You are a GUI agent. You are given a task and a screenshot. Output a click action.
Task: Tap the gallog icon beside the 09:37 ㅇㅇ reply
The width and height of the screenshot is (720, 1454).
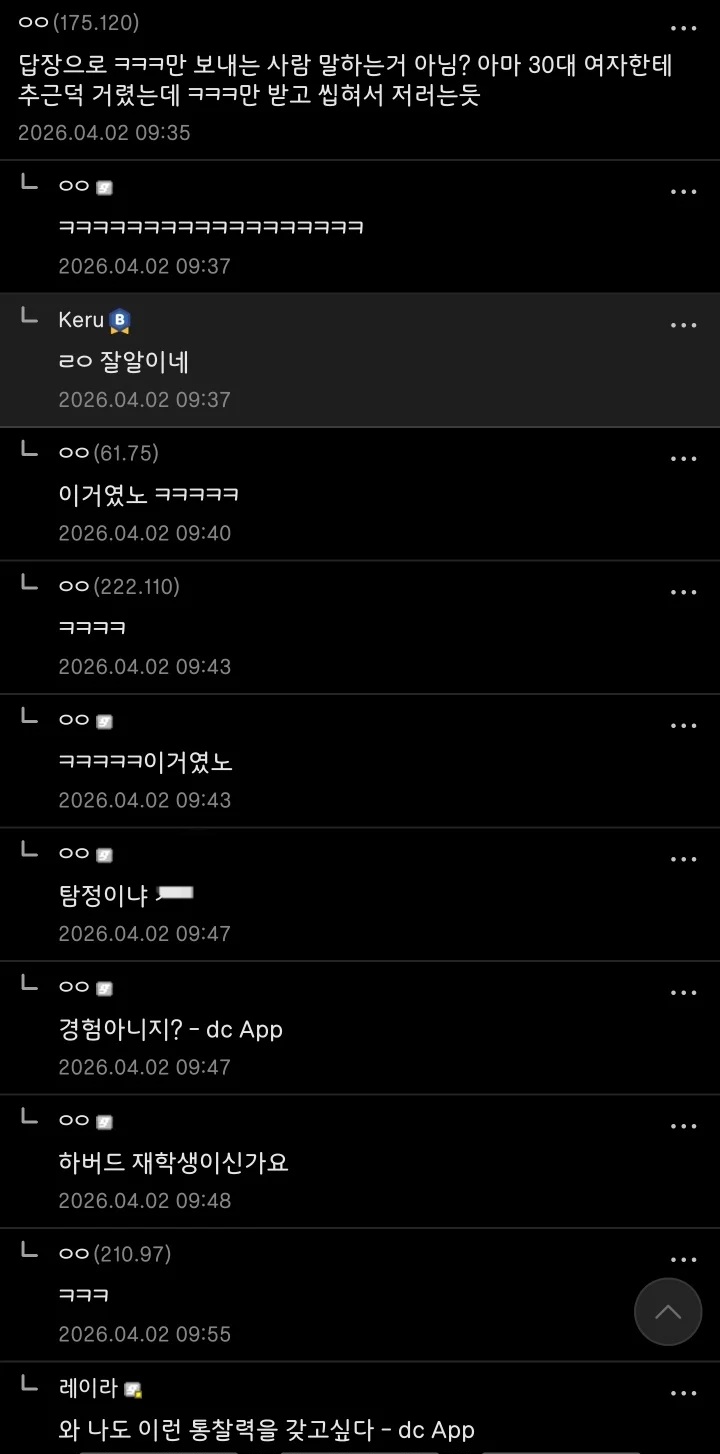(104, 185)
